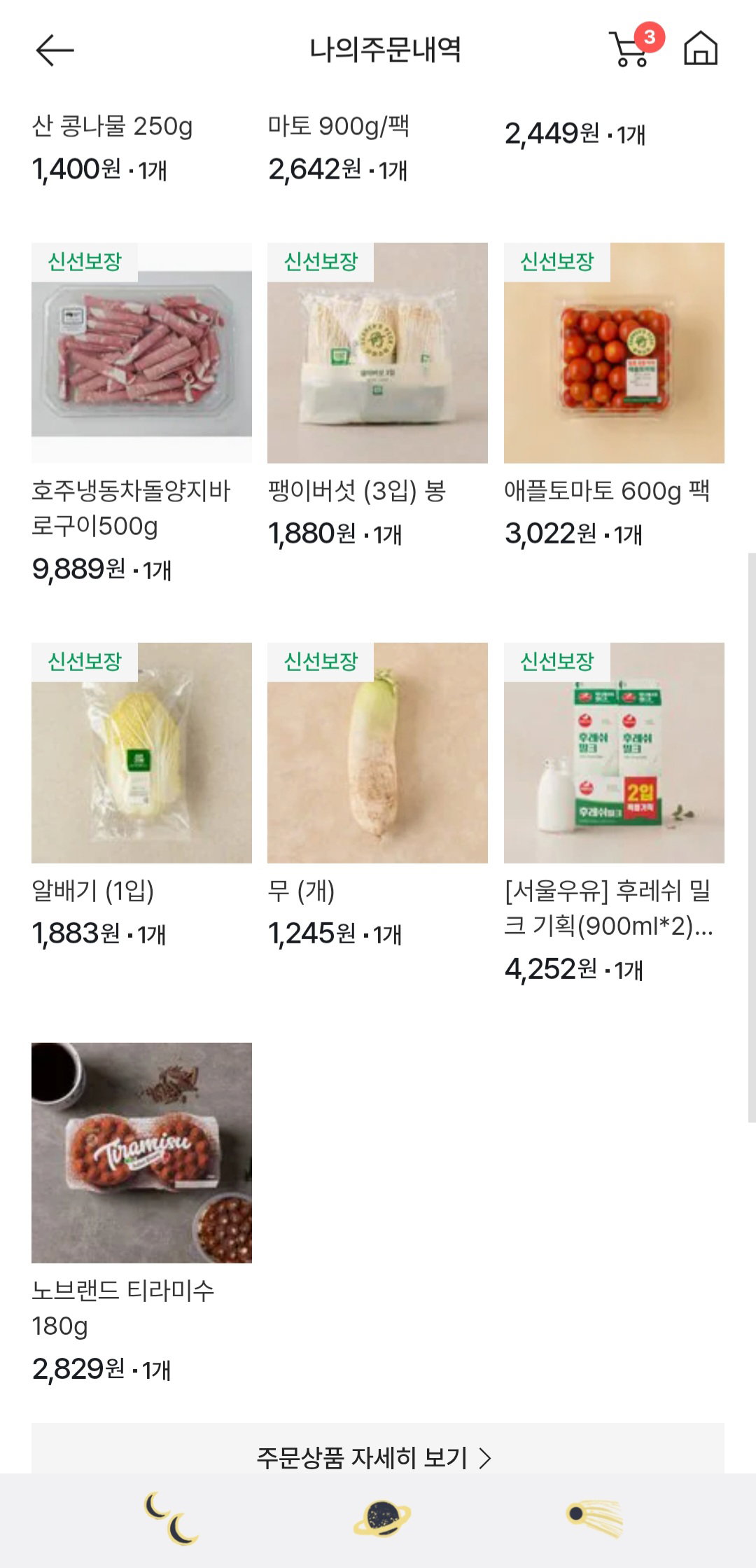Open the shopping cart with 3 items

pos(636,46)
